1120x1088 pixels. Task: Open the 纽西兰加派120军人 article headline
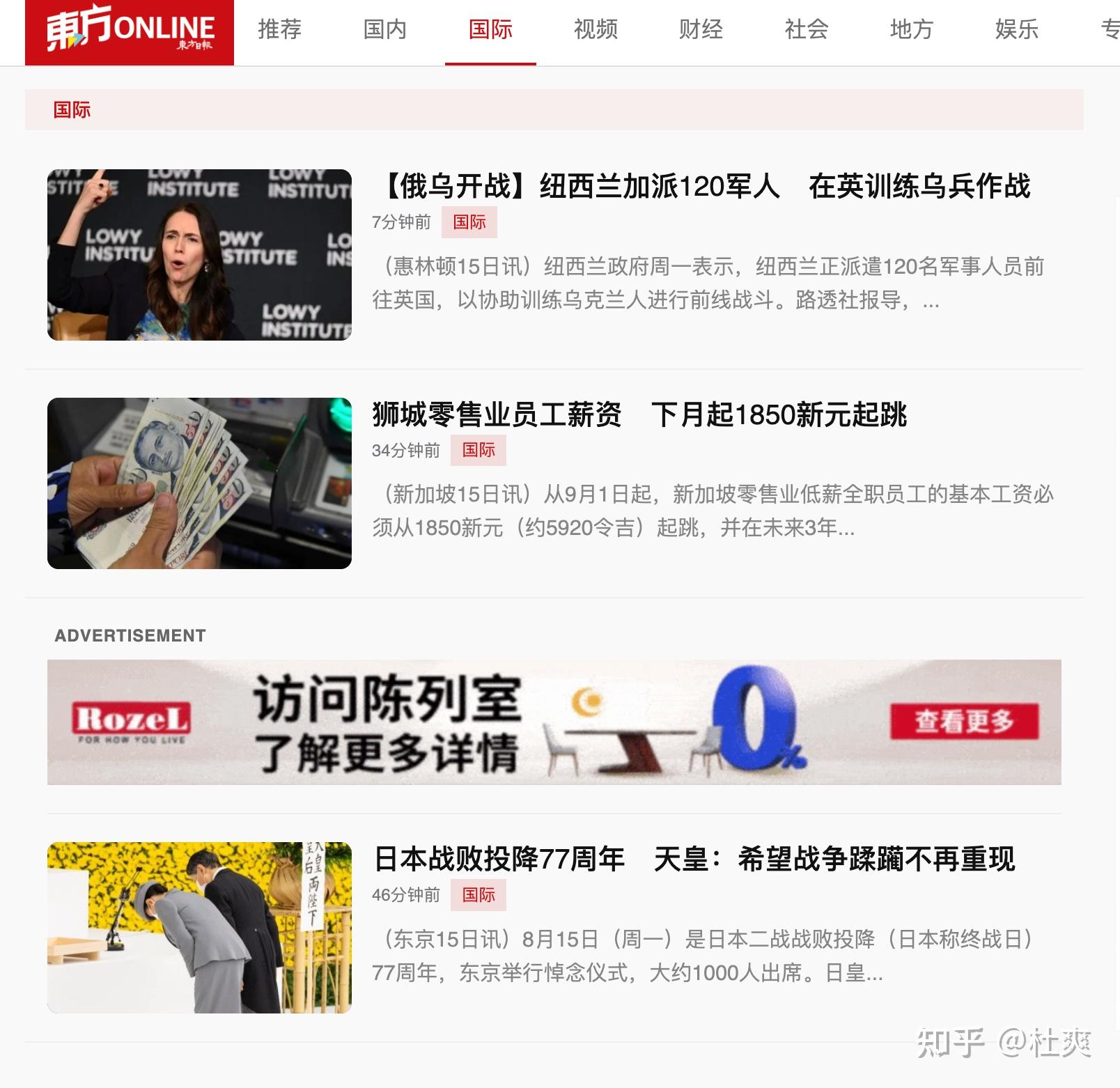[703, 187]
